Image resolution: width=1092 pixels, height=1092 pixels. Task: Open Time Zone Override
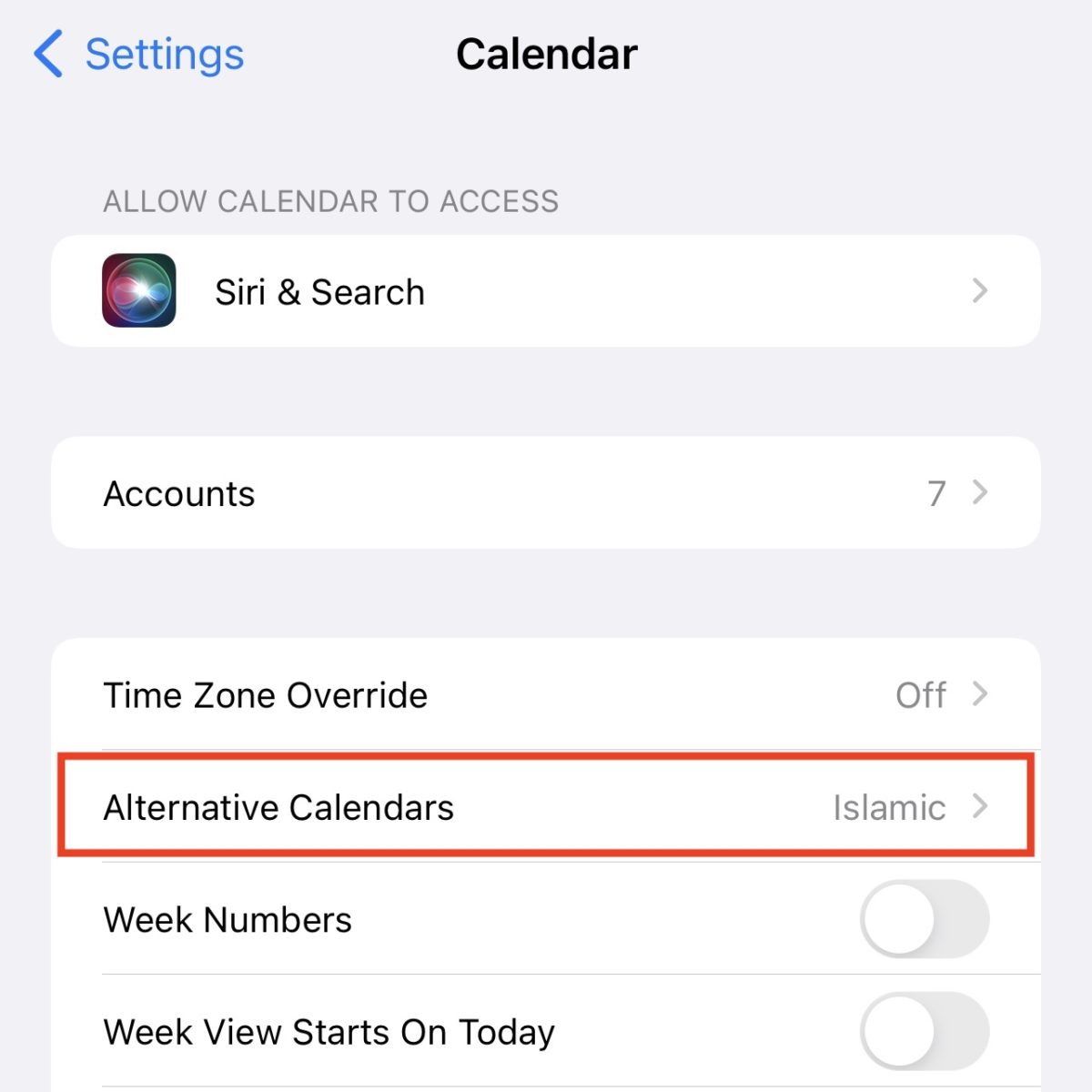point(545,695)
